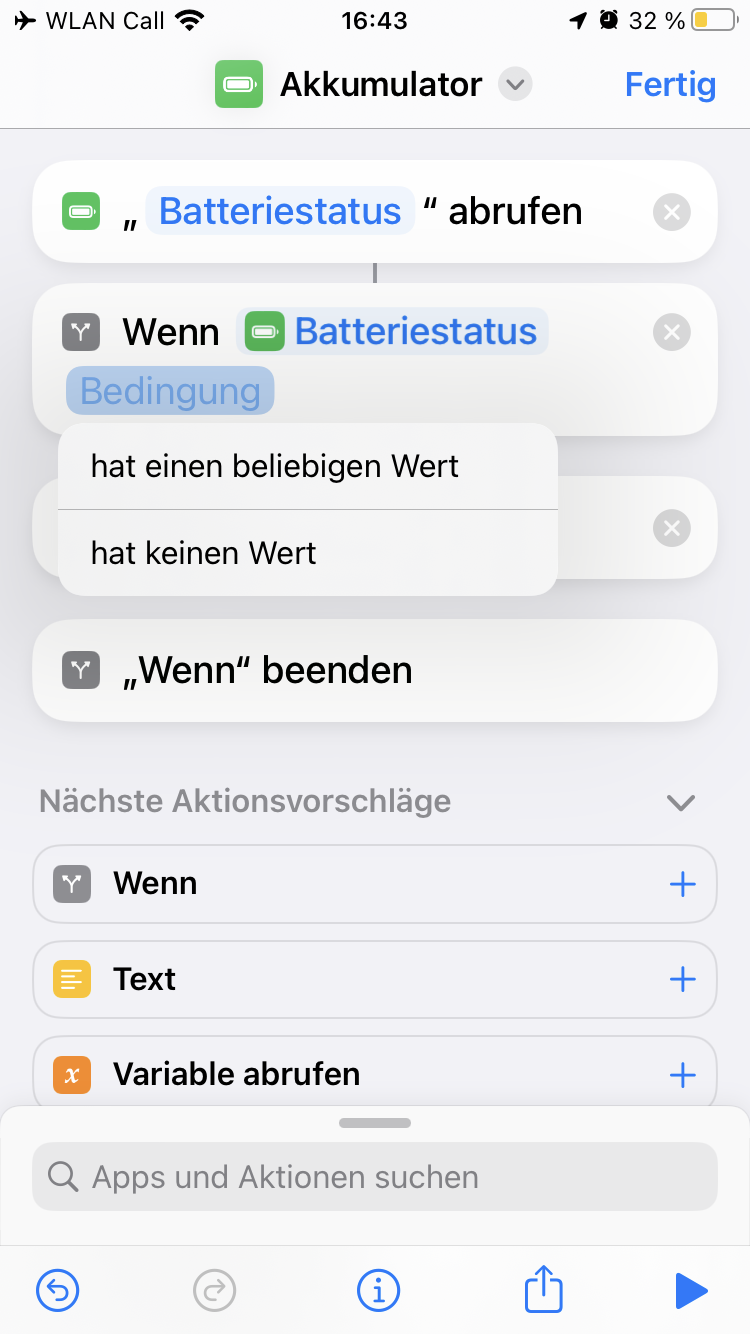Tap the Batteriestatus parameter in the first action
Viewport: 750px width, 1334px height.
(x=280, y=211)
